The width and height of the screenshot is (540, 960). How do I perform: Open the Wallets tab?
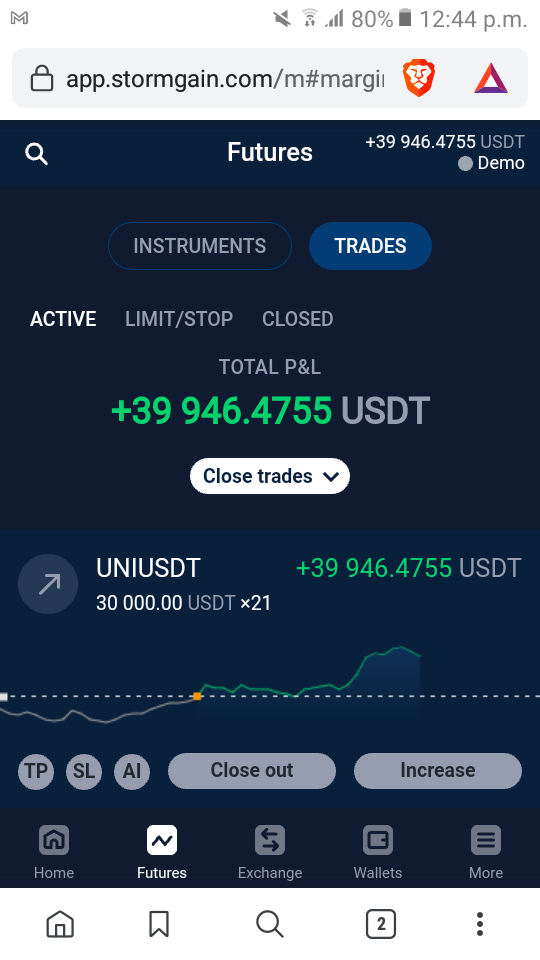378,852
